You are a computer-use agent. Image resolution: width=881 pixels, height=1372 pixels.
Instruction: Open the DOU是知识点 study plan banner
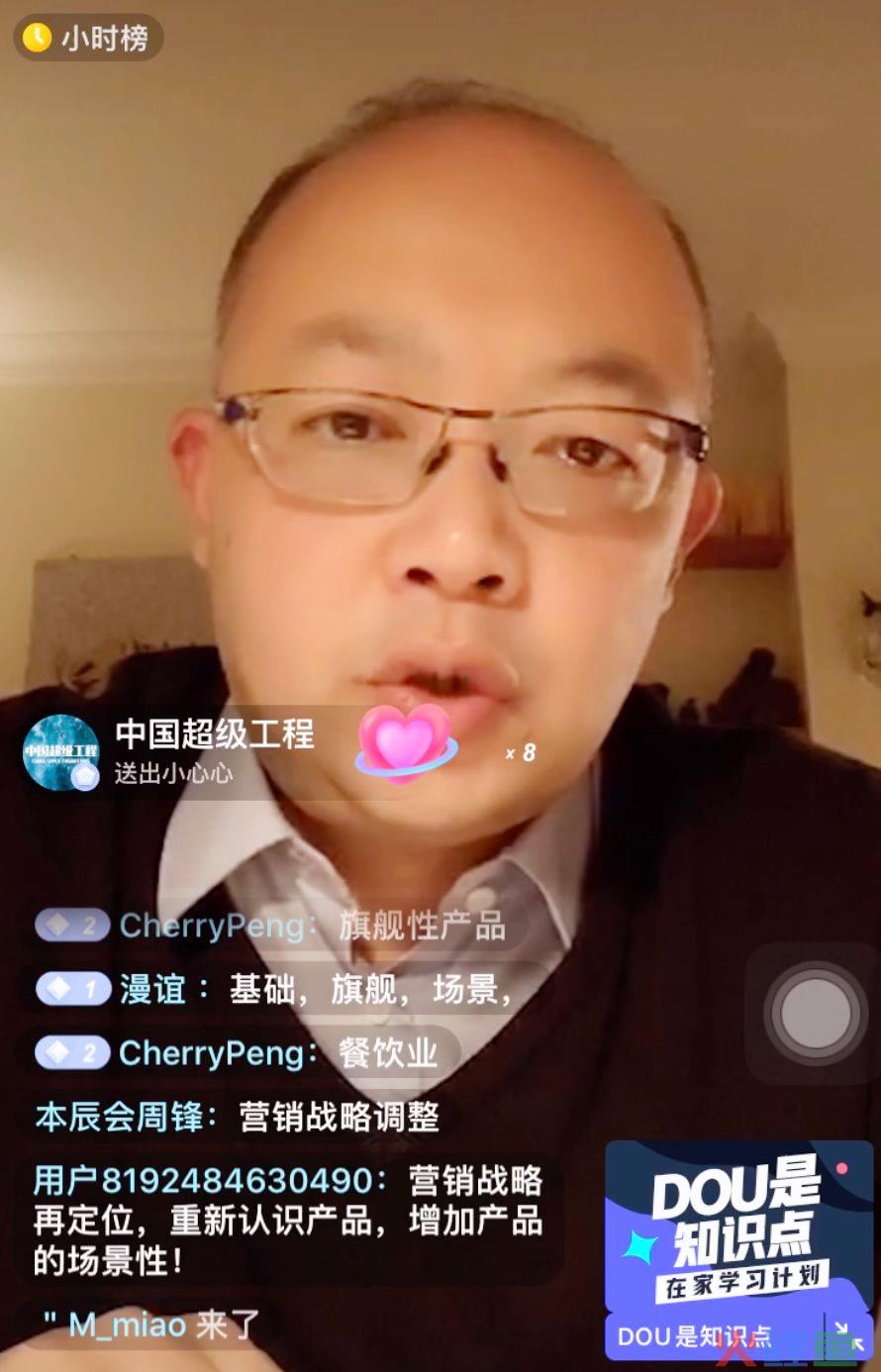coord(738,1227)
